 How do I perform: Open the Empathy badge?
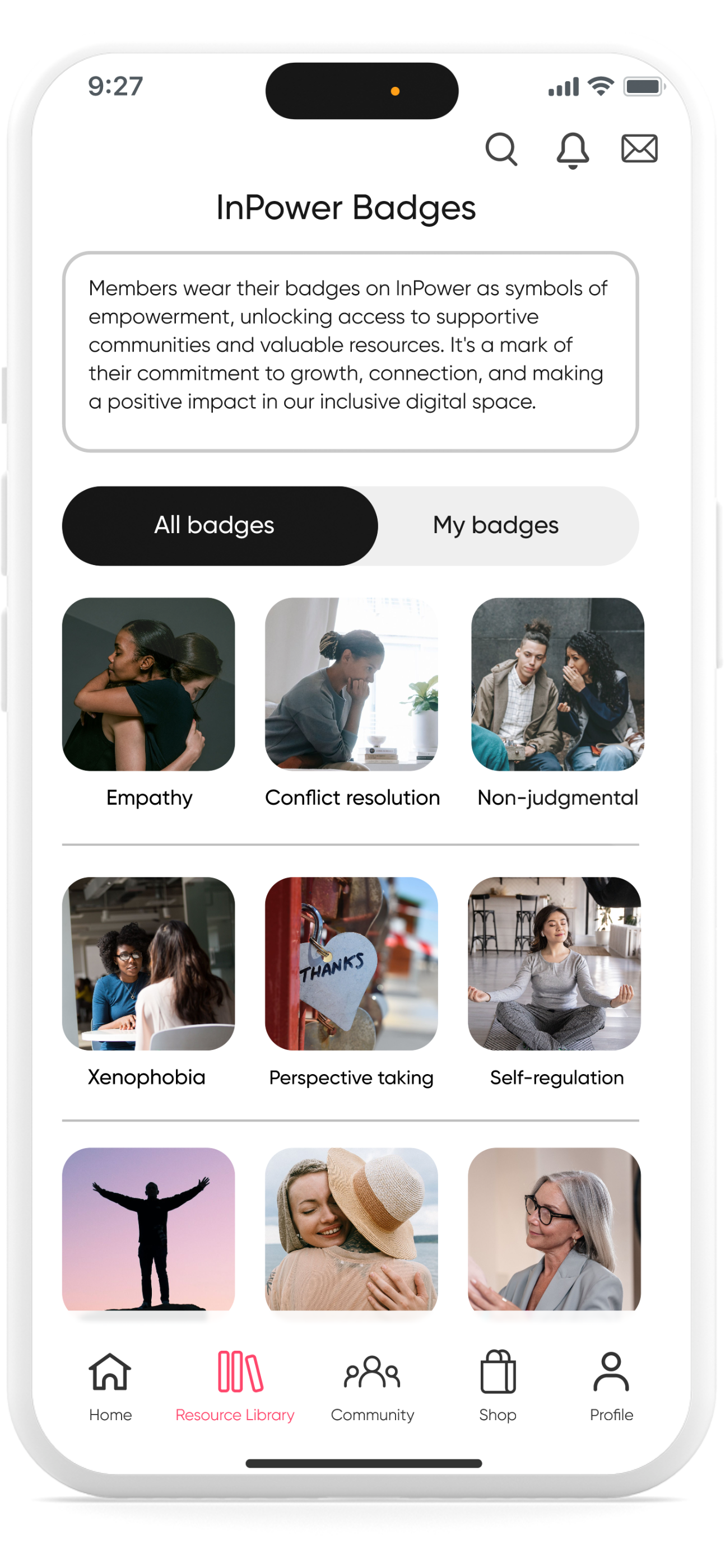coord(148,684)
